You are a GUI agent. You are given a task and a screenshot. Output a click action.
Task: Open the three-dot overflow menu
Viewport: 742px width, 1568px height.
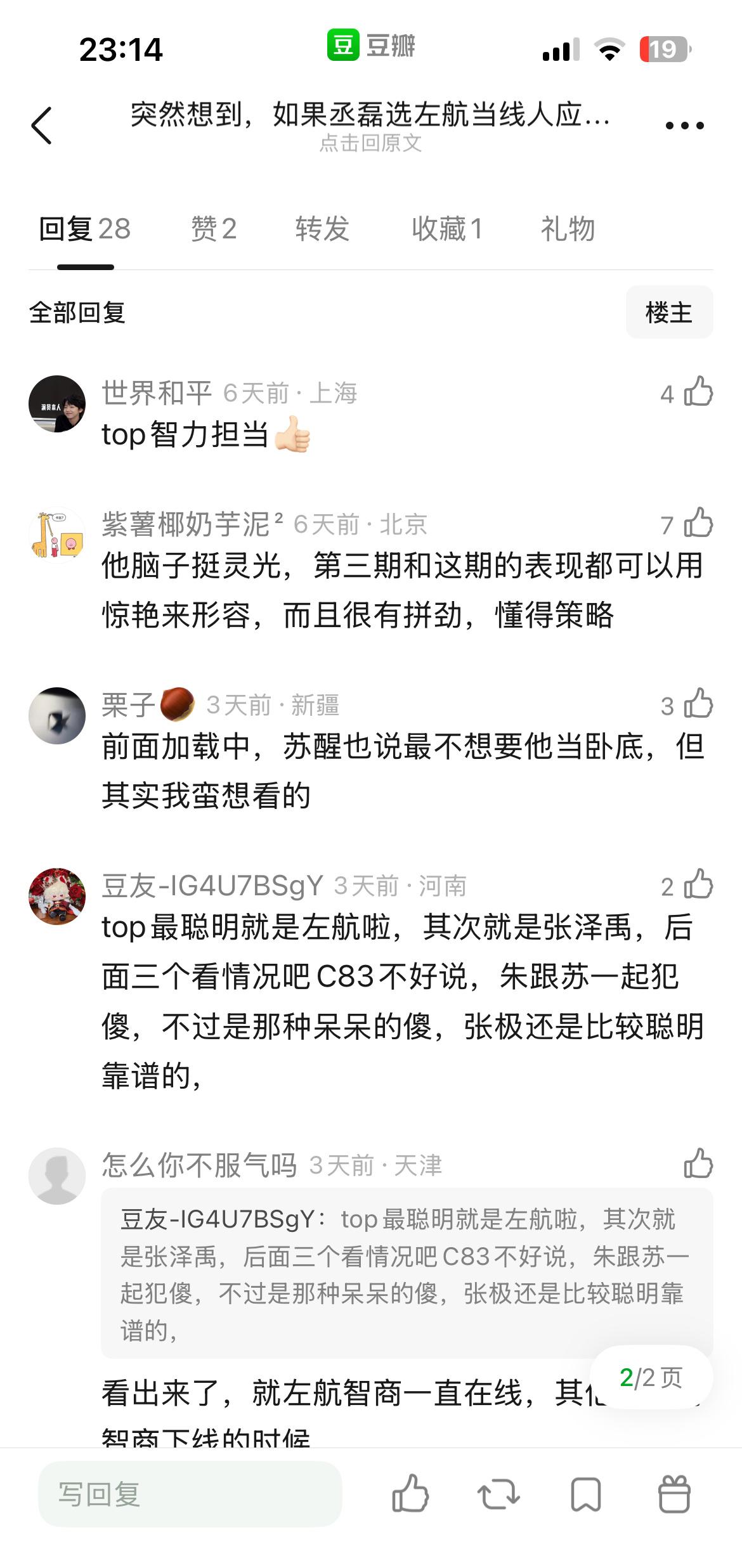[684, 126]
